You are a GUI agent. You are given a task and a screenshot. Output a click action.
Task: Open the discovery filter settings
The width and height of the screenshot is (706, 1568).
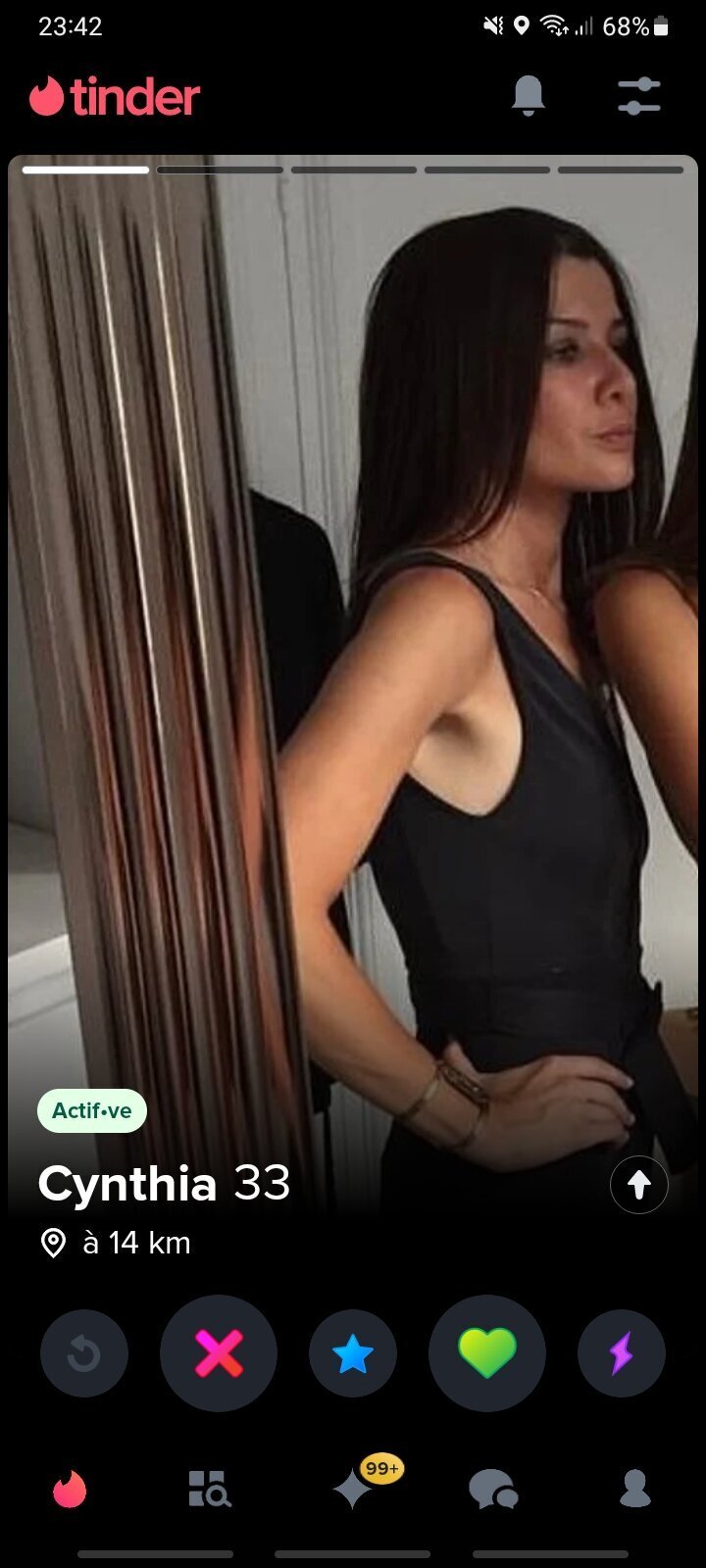click(639, 96)
